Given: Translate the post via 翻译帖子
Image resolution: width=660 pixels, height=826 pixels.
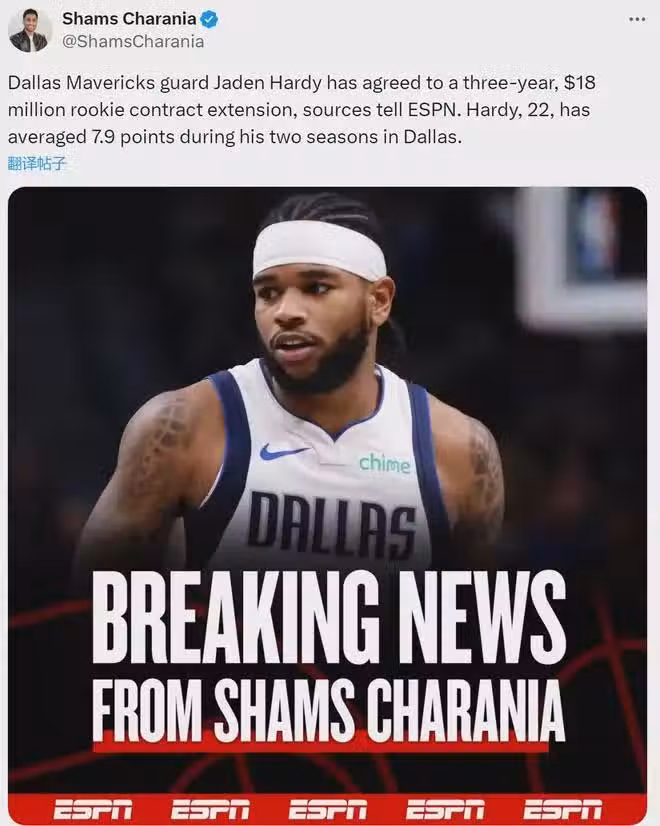Looking at the screenshot, I should point(37,163).
